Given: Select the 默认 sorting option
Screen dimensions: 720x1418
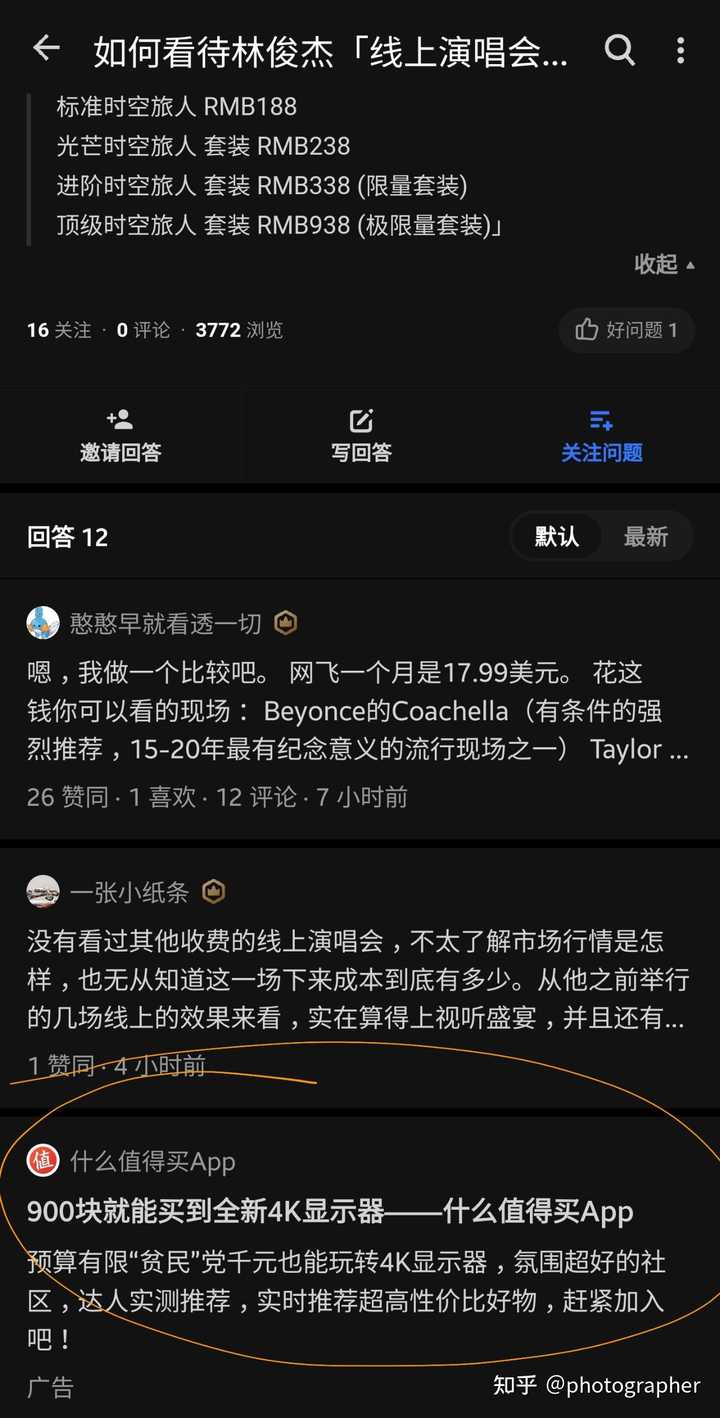Looking at the screenshot, I should tap(558, 537).
